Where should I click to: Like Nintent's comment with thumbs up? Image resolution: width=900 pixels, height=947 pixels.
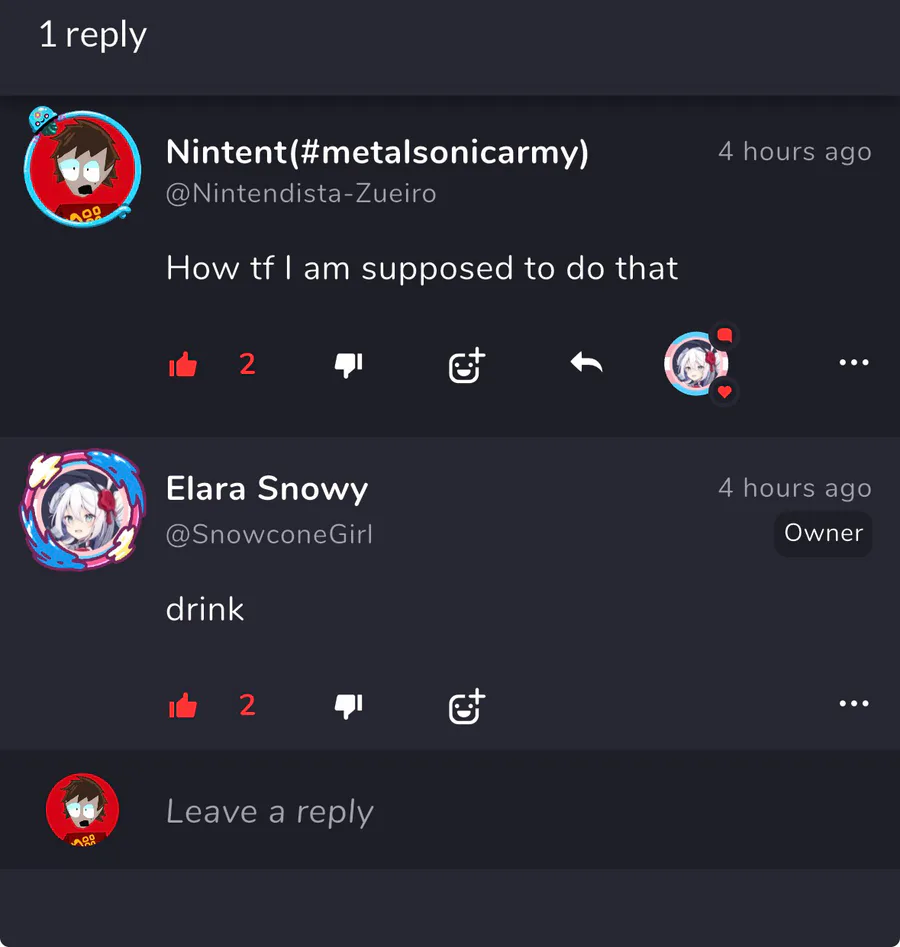[x=183, y=365]
